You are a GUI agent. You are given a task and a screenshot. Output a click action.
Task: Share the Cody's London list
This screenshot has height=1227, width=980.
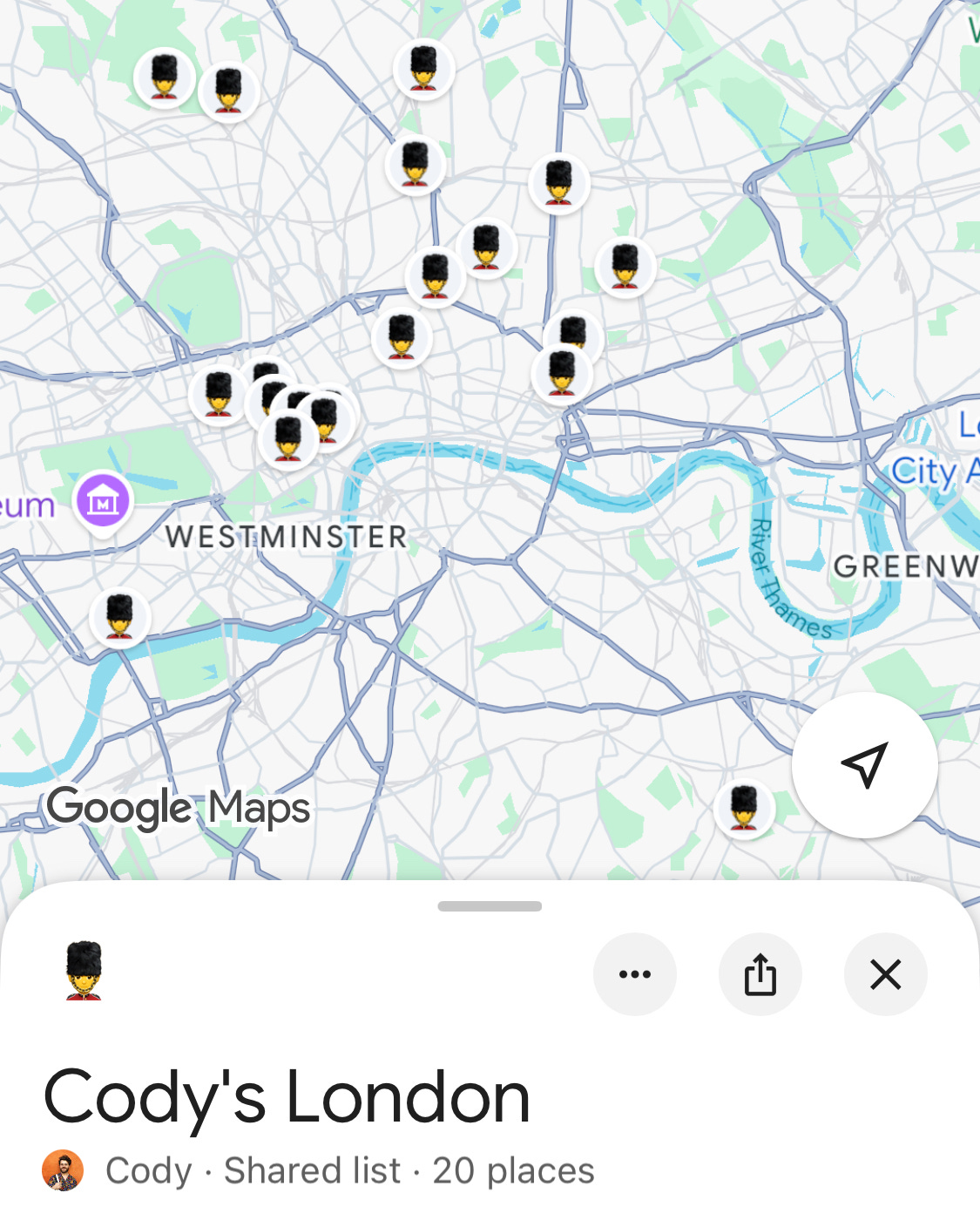(x=760, y=974)
